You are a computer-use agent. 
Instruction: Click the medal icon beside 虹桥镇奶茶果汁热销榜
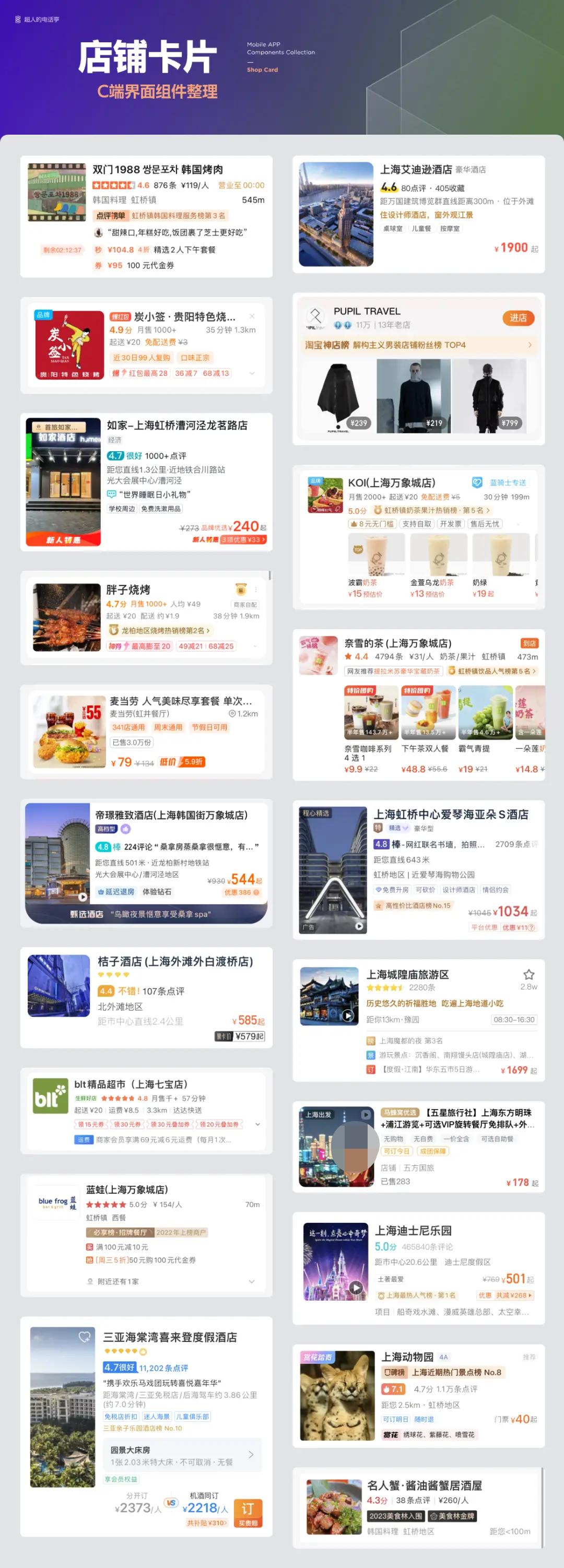tap(378, 511)
